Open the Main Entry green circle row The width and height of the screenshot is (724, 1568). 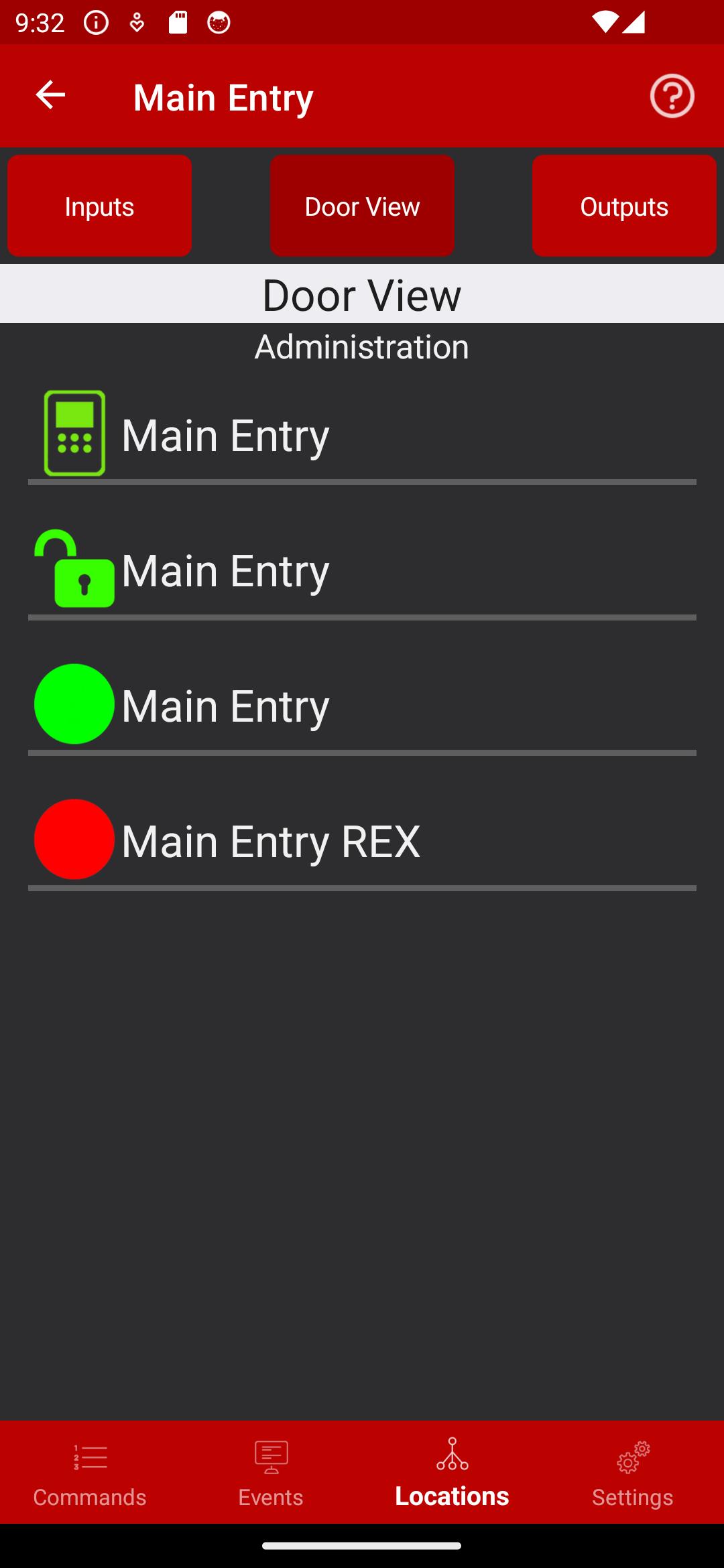362,705
